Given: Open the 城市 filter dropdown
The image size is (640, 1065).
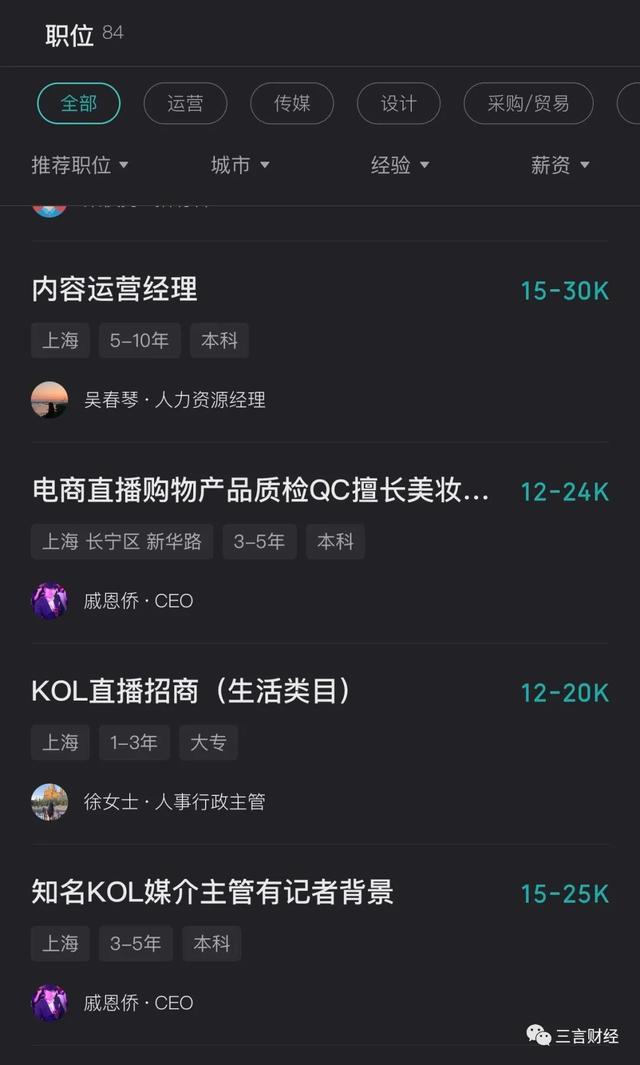Looking at the screenshot, I should click(x=240, y=165).
